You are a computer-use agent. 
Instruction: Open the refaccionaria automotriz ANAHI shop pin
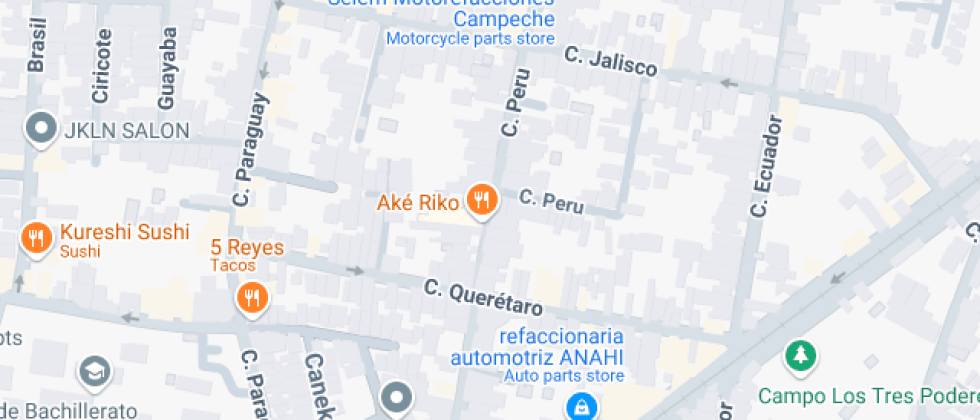[x=582, y=407]
